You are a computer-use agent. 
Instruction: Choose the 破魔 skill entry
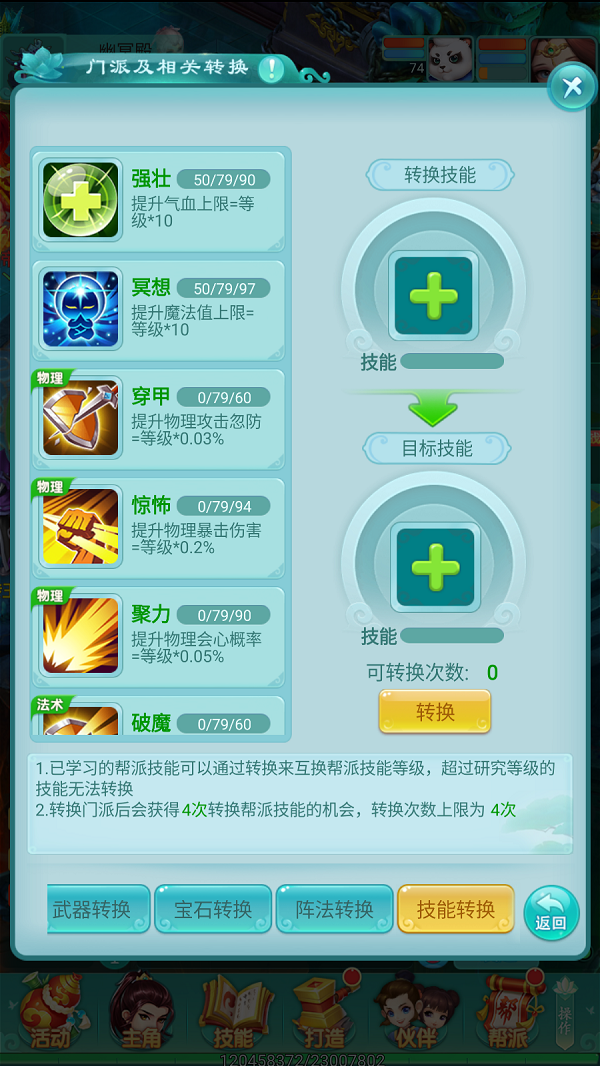pyautogui.click(x=160, y=720)
